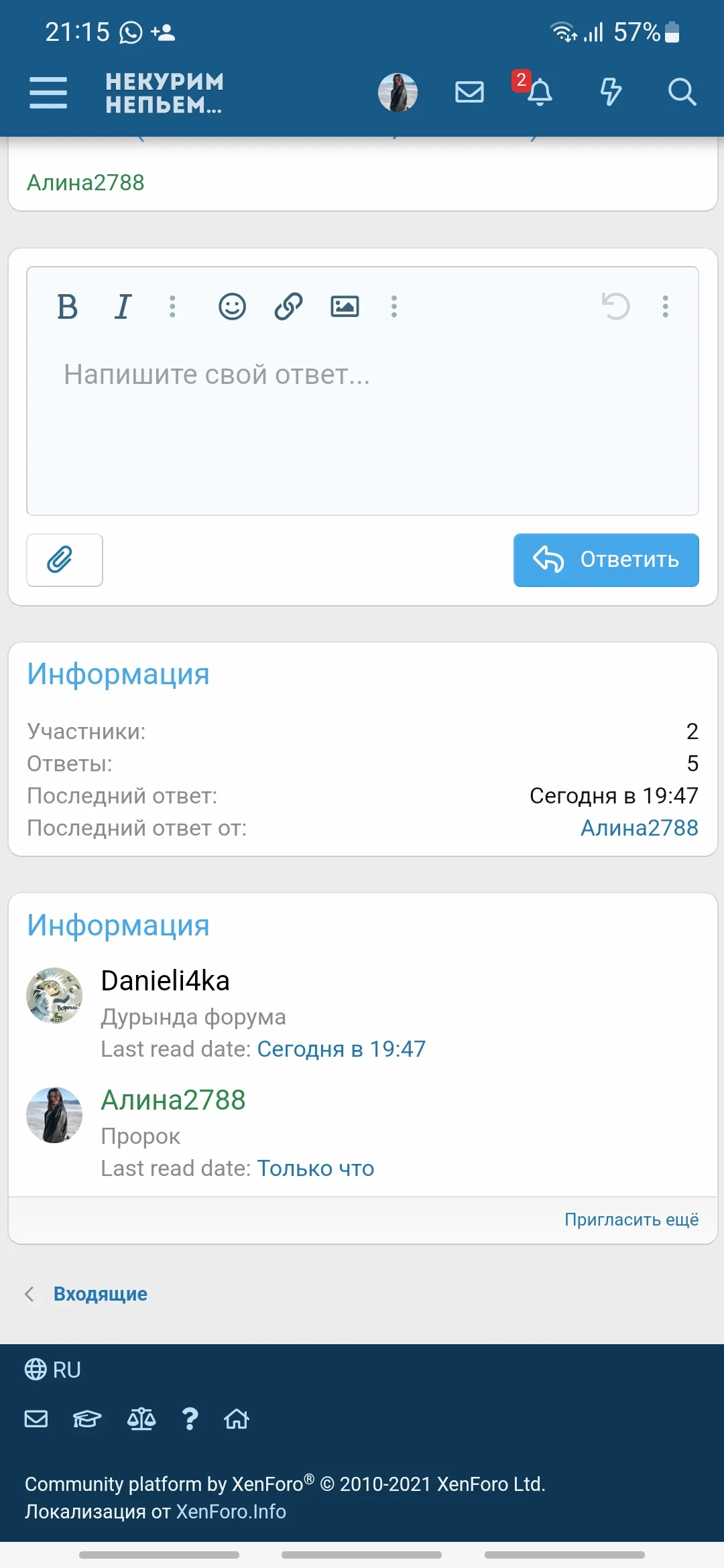Insert an image into the reply
The image size is (724, 1568).
(344, 306)
